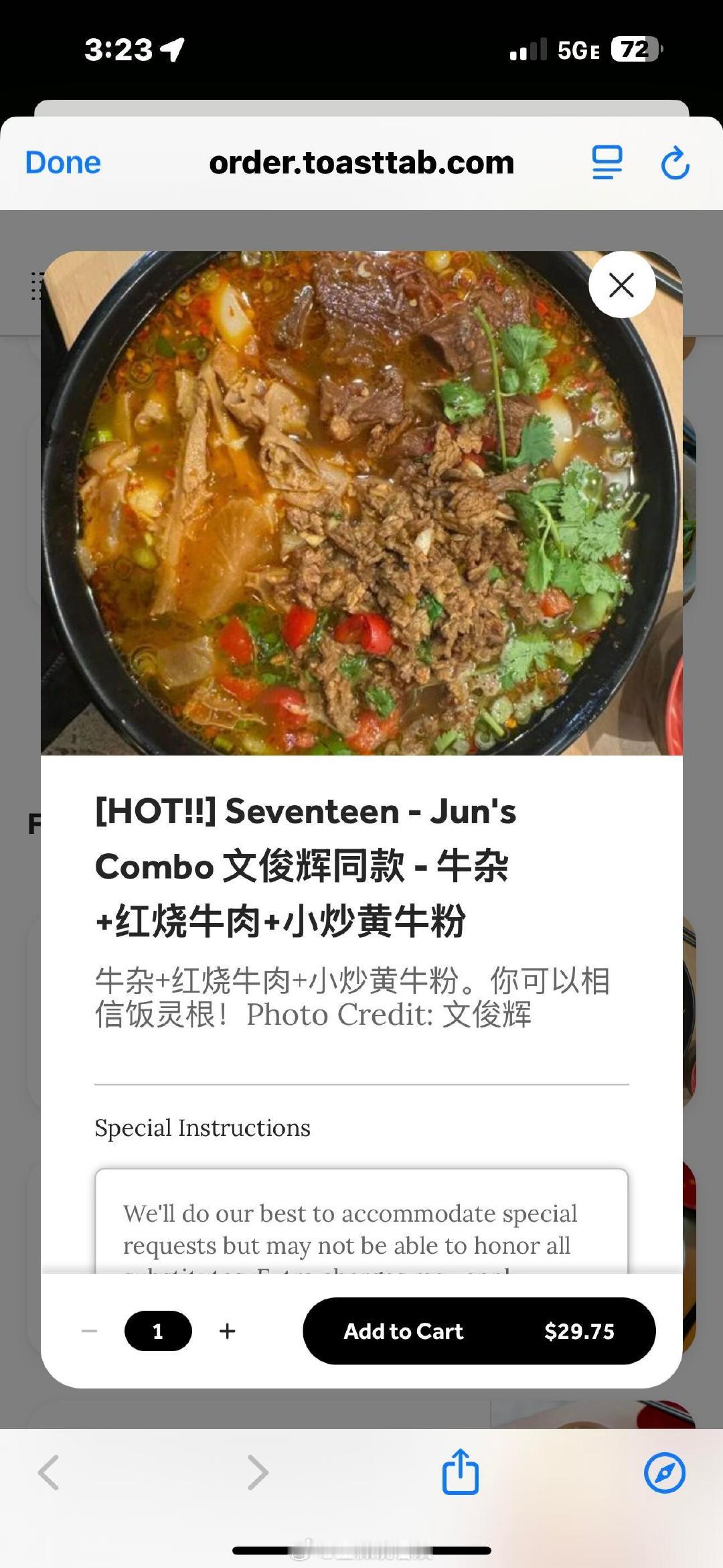Tap the grid menu icon near top left
The image size is (723, 1568).
click(x=37, y=285)
